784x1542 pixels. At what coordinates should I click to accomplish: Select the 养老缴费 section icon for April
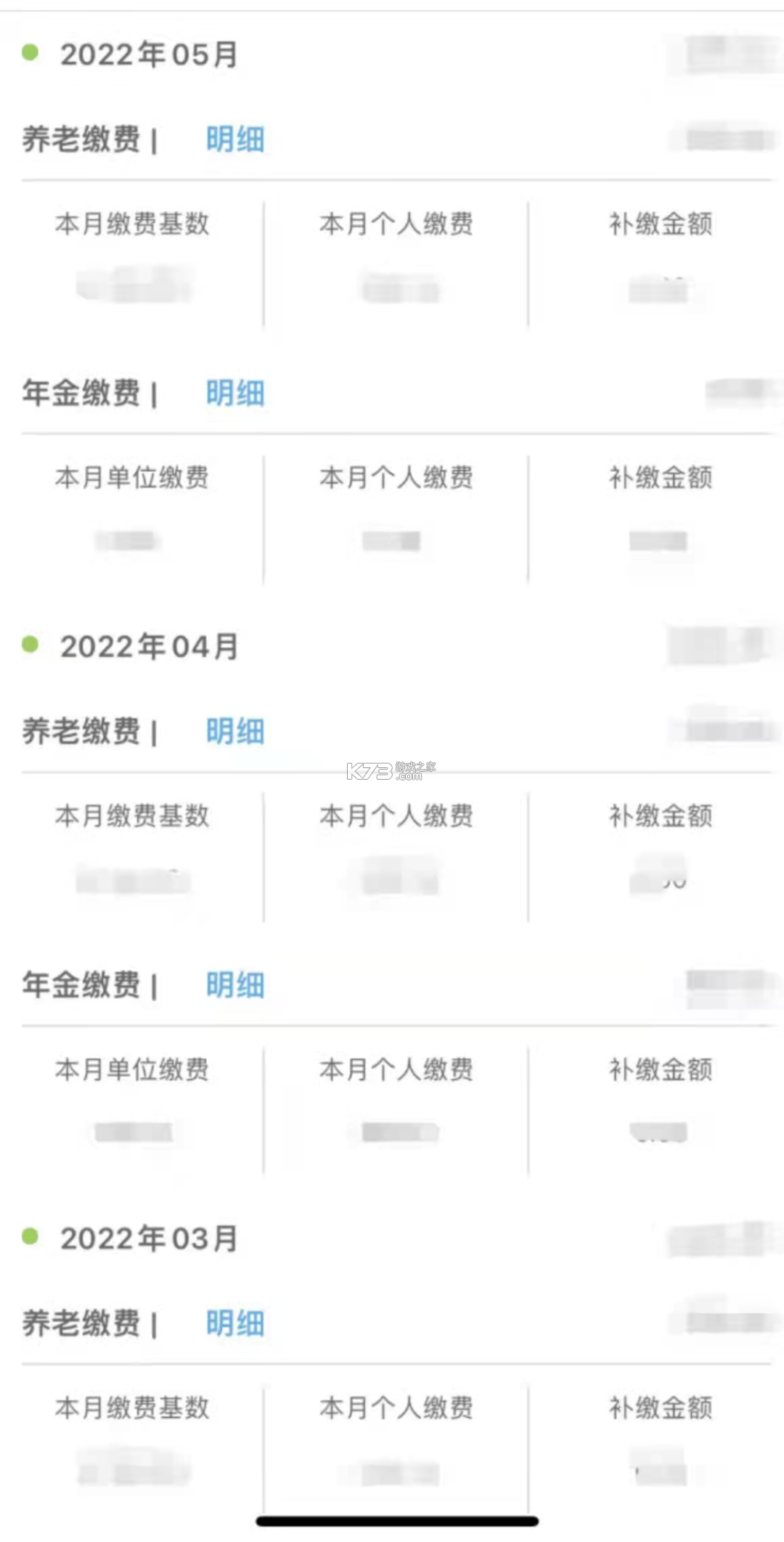click(x=80, y=730)
